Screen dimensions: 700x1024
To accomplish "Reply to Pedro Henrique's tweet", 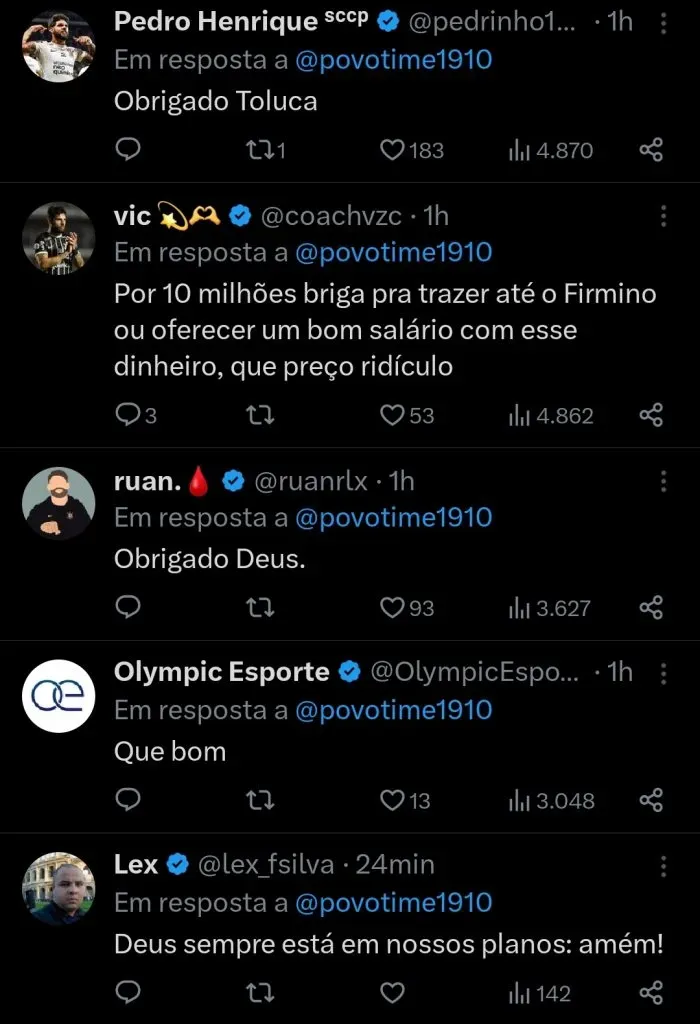I will coord(128,151).
